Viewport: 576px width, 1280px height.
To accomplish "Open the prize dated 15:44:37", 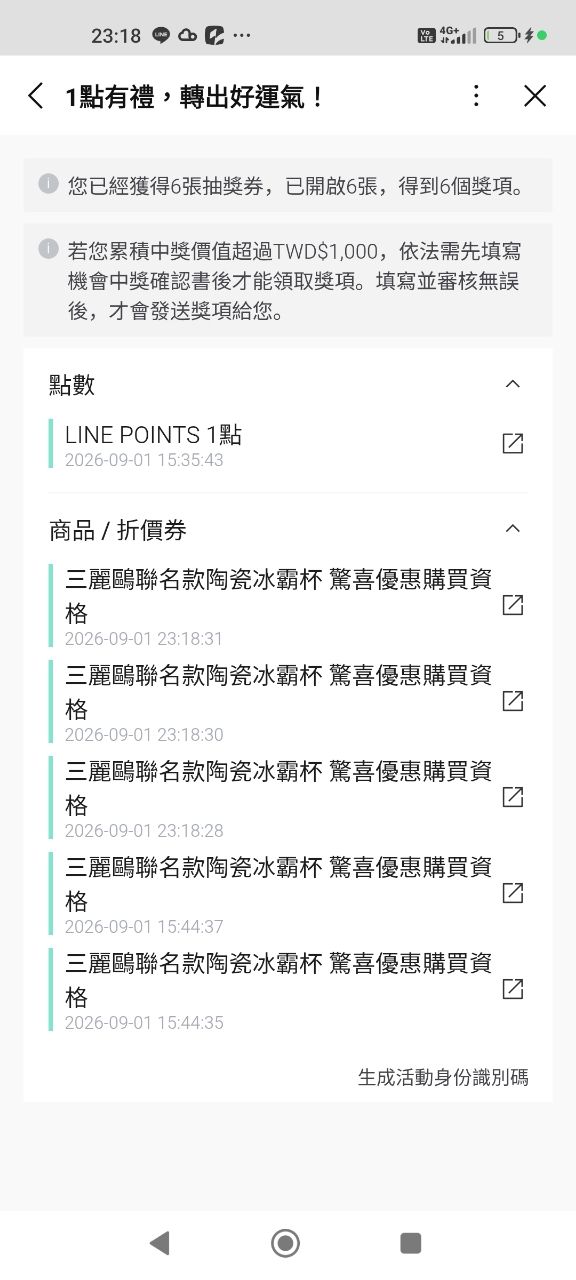I will [x=513, y=893].
